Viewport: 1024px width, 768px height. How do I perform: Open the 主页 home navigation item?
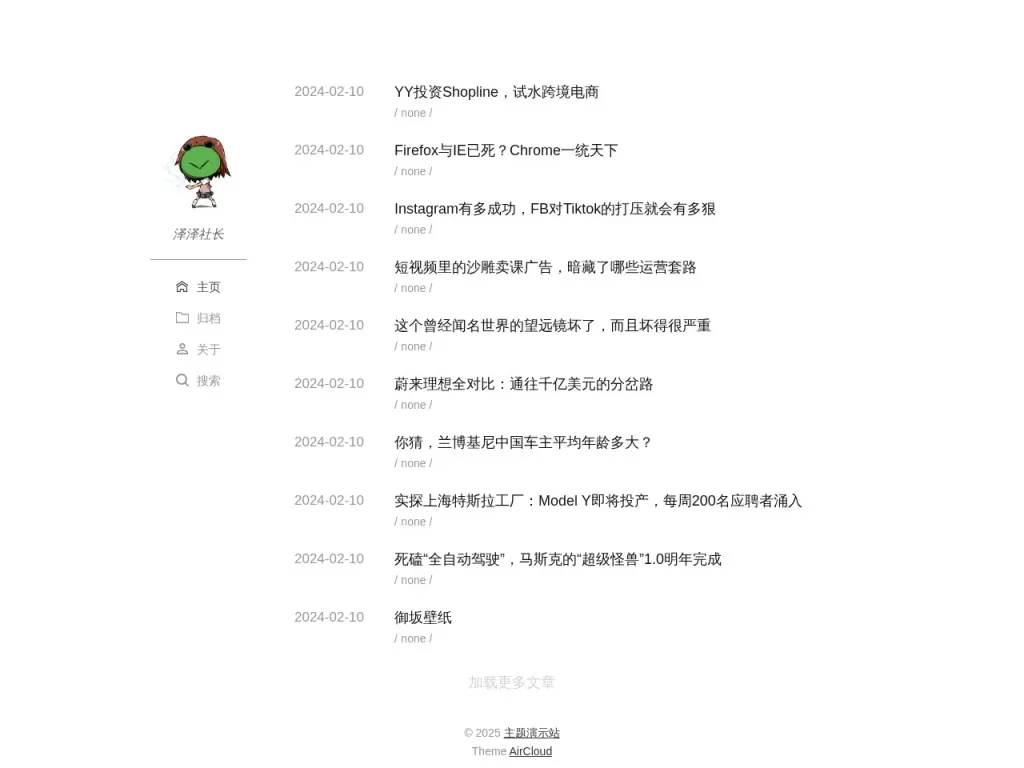[x=198, y=287]
